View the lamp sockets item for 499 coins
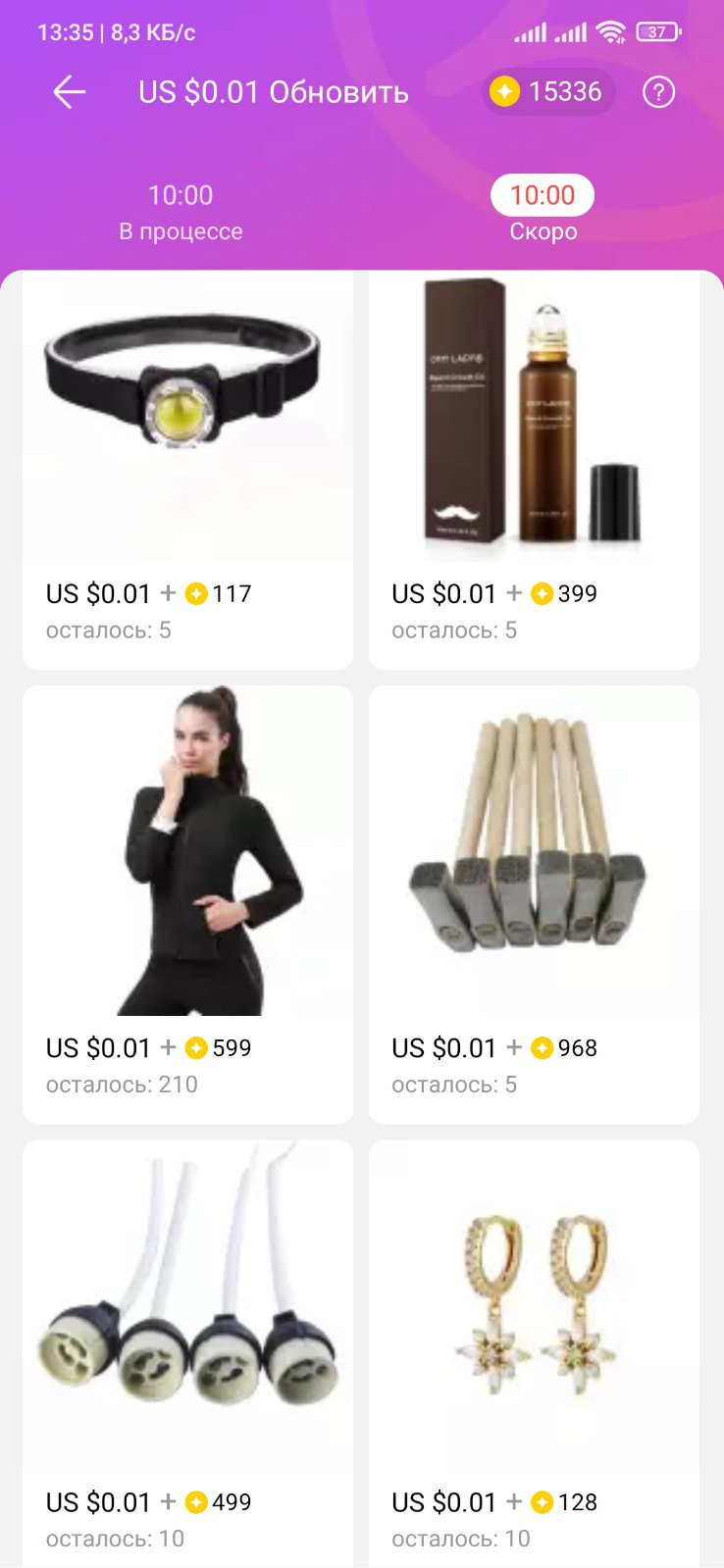 click(x=187, y=1314)
